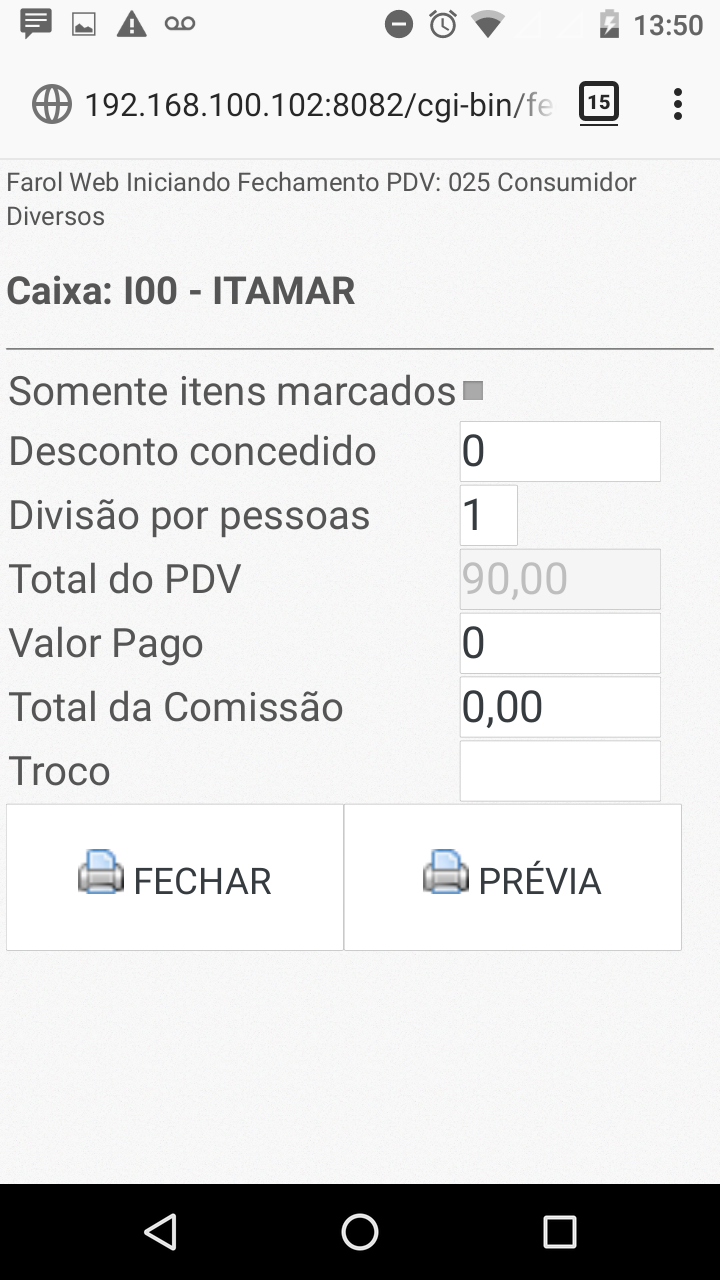Tap the FECHAR button

click(x=175, y=877)
